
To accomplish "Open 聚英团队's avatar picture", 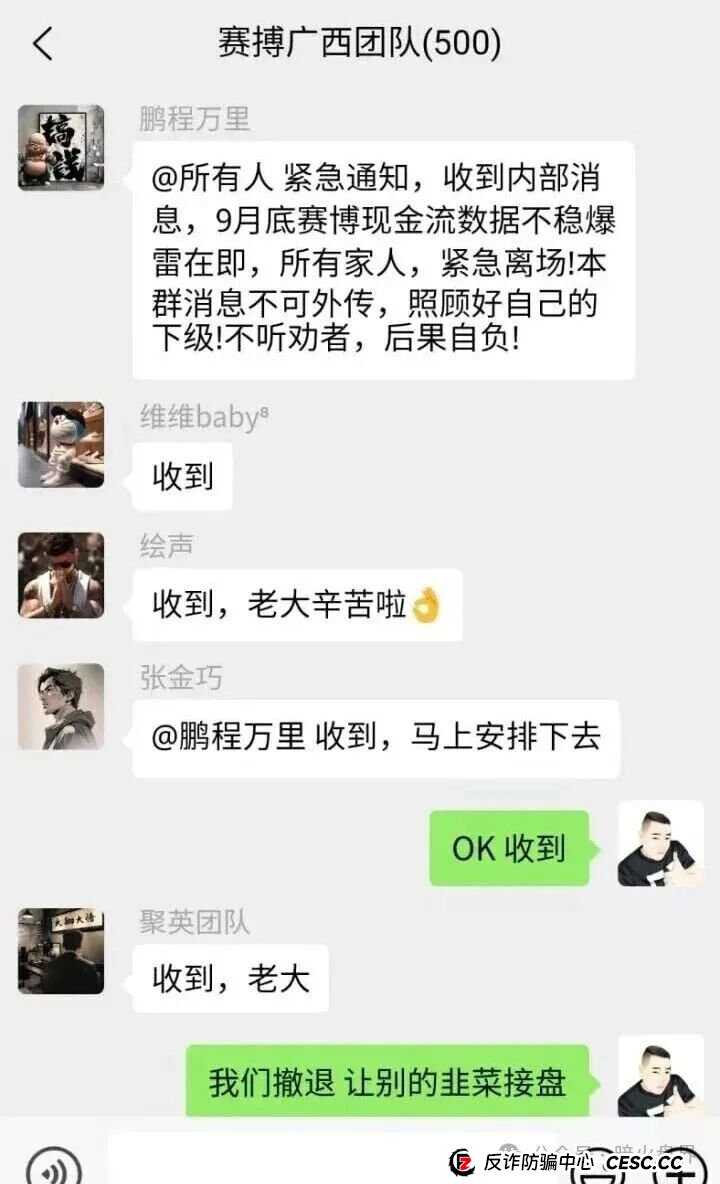I will [x=61, y=951].
